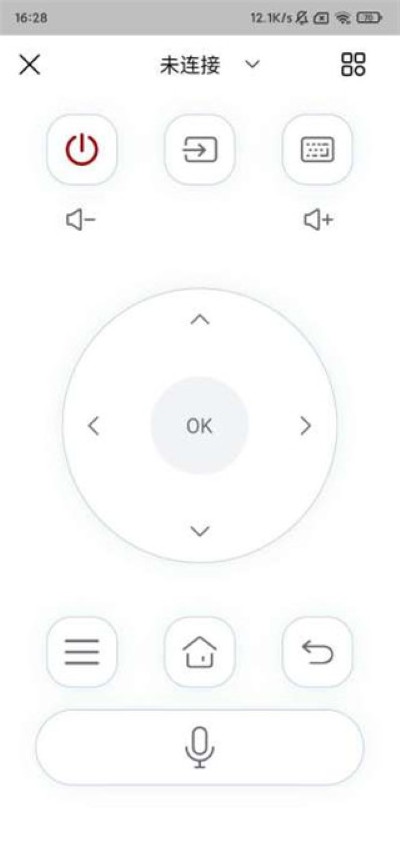The height and width of the screenshot is (866, 400).
Task: Raise the volume
Action: pyautogui.click(x=319, y=220)
